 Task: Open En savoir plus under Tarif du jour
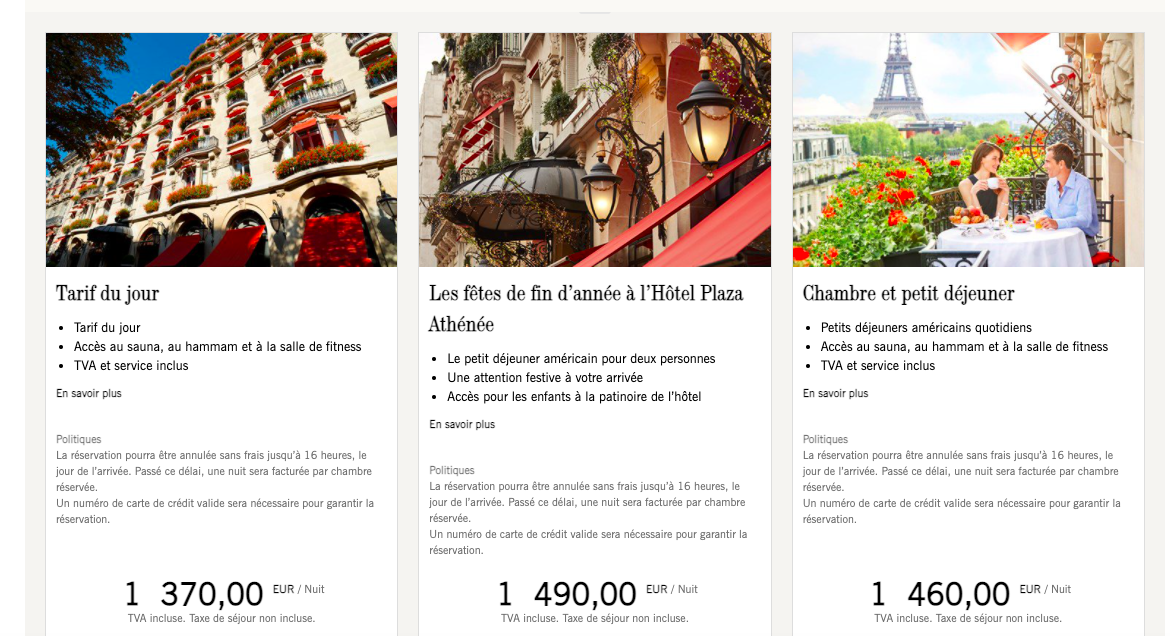pyautogui.click(x=89, y=394)
